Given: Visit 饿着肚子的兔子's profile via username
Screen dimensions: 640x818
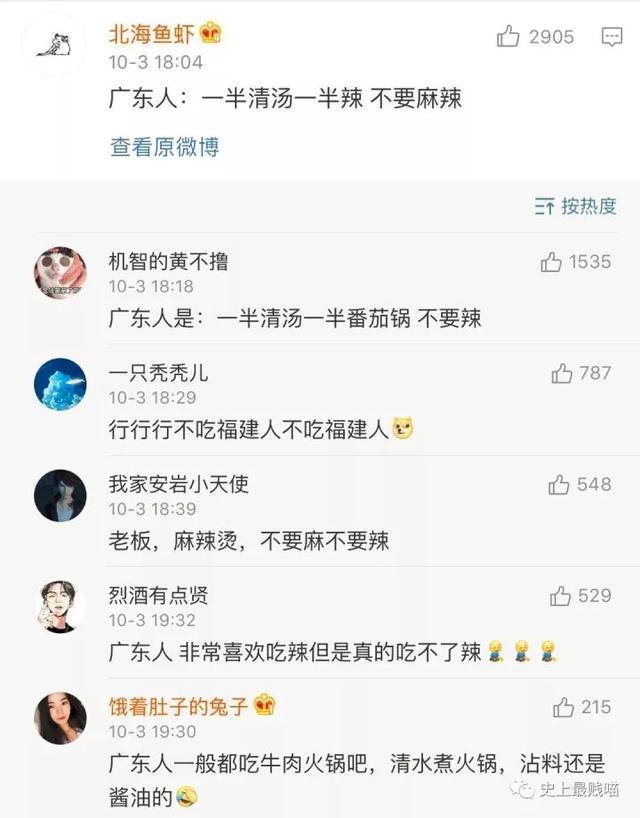Looking at the screenshot, I should (178, 706).
